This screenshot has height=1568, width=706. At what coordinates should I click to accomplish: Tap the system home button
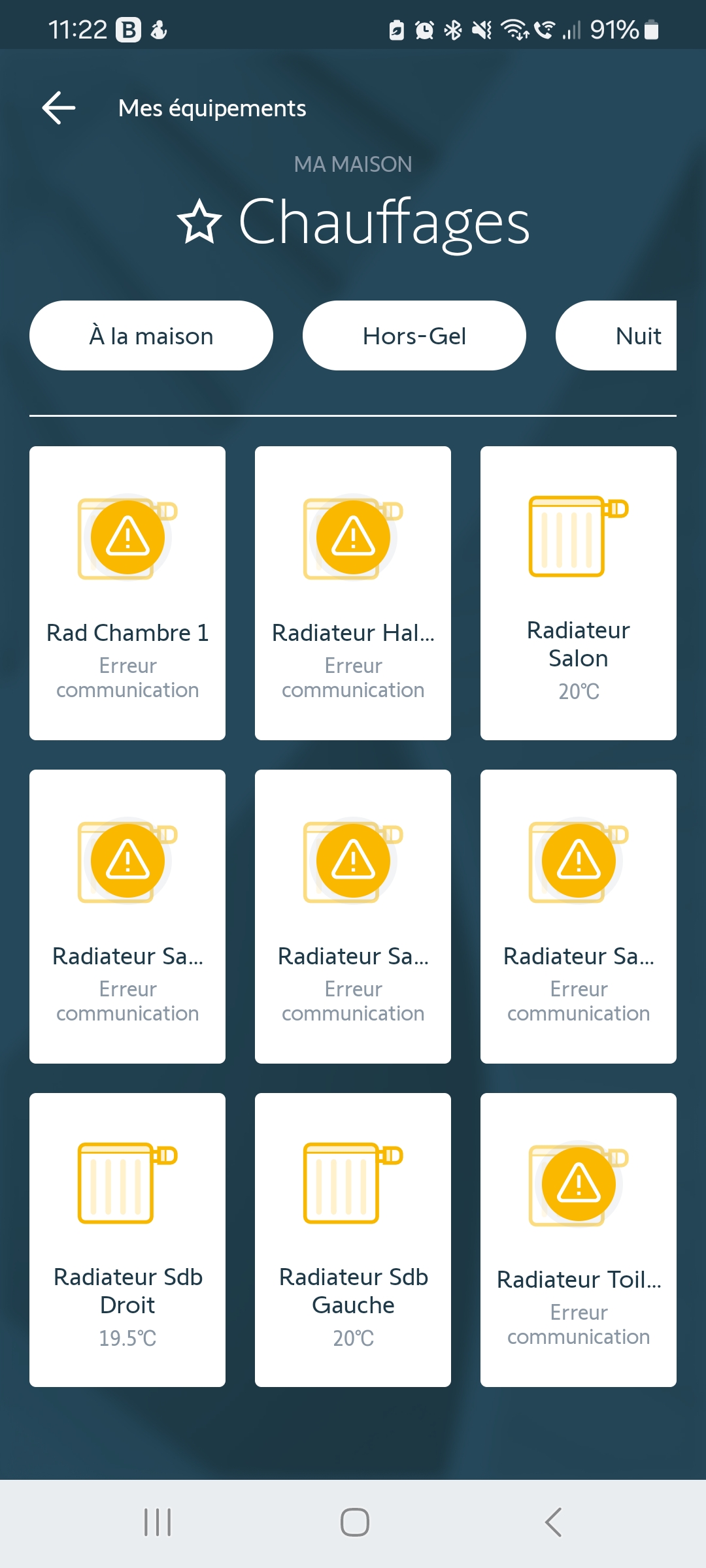[354, 1522]
